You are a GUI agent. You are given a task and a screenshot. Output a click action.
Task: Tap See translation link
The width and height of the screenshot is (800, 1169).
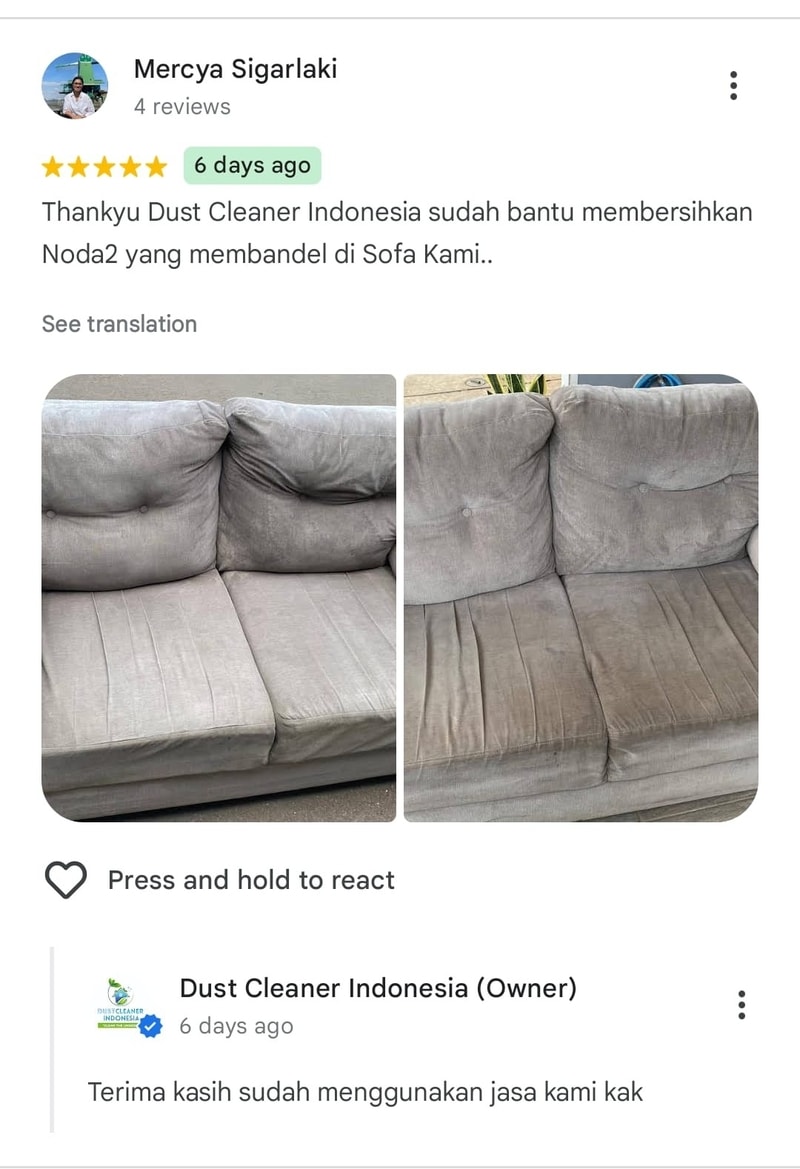click(x=119, y=324)
